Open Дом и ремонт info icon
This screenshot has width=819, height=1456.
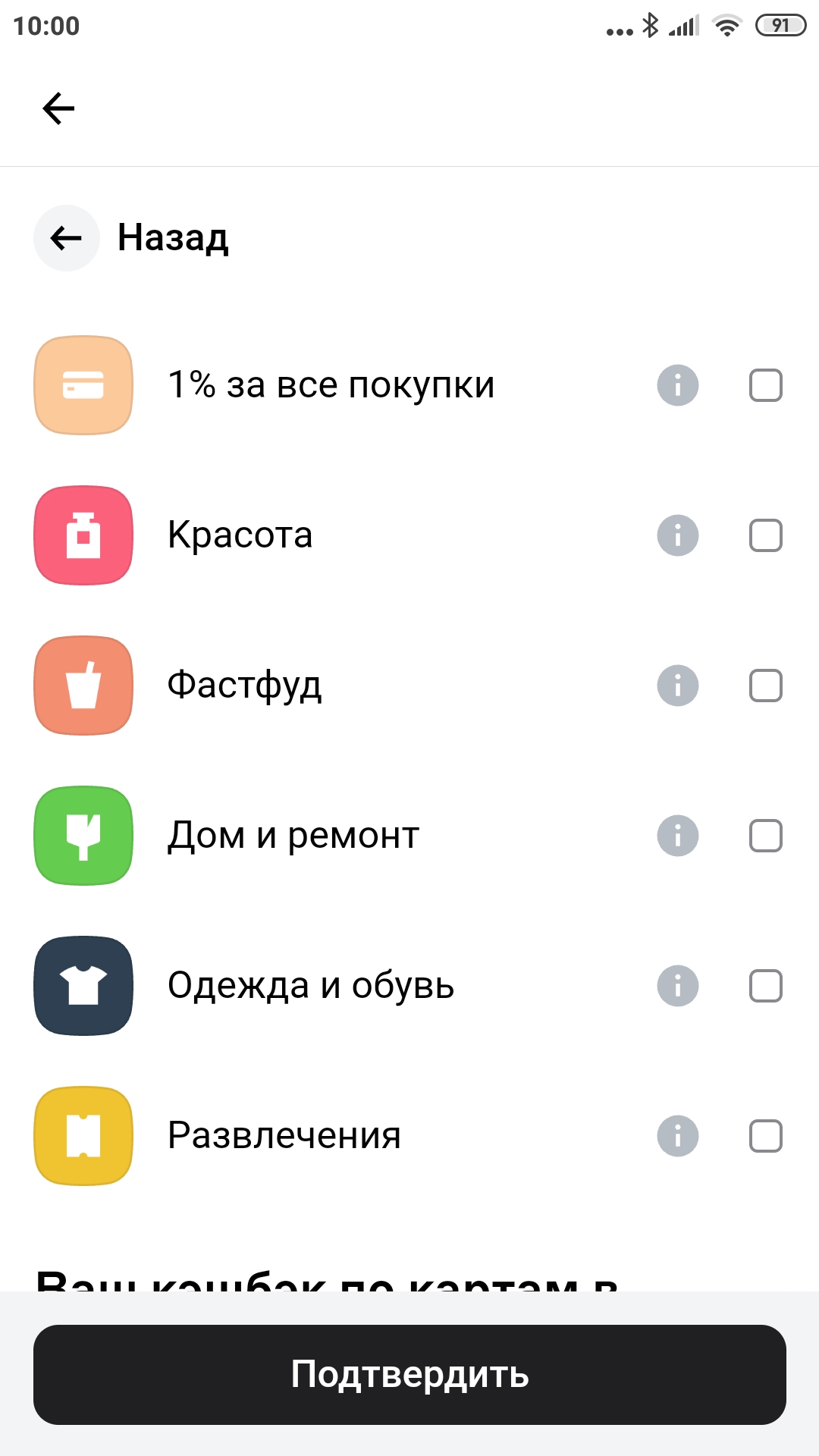point(678,836)
